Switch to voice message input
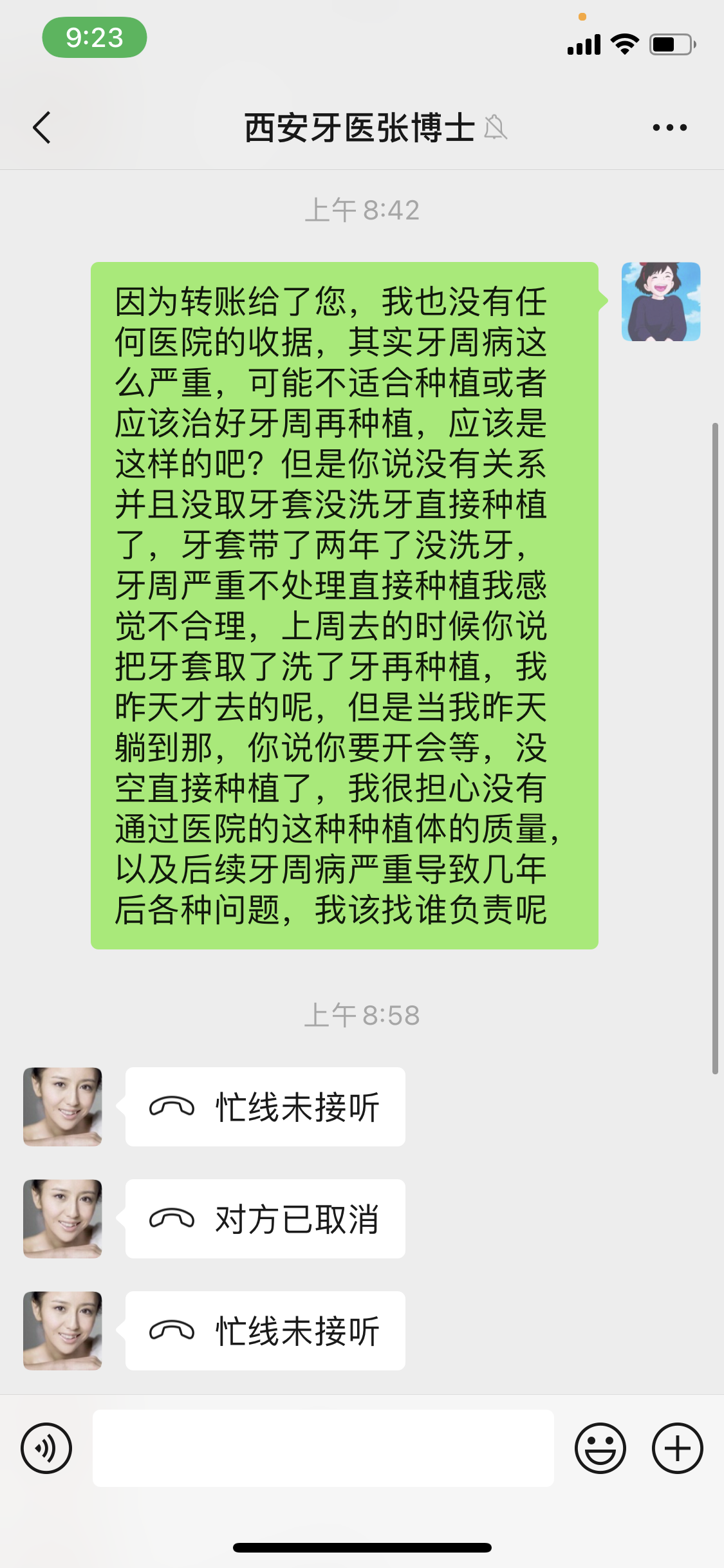Screen dimensions: 724x1568 [x=46, y=1448]
